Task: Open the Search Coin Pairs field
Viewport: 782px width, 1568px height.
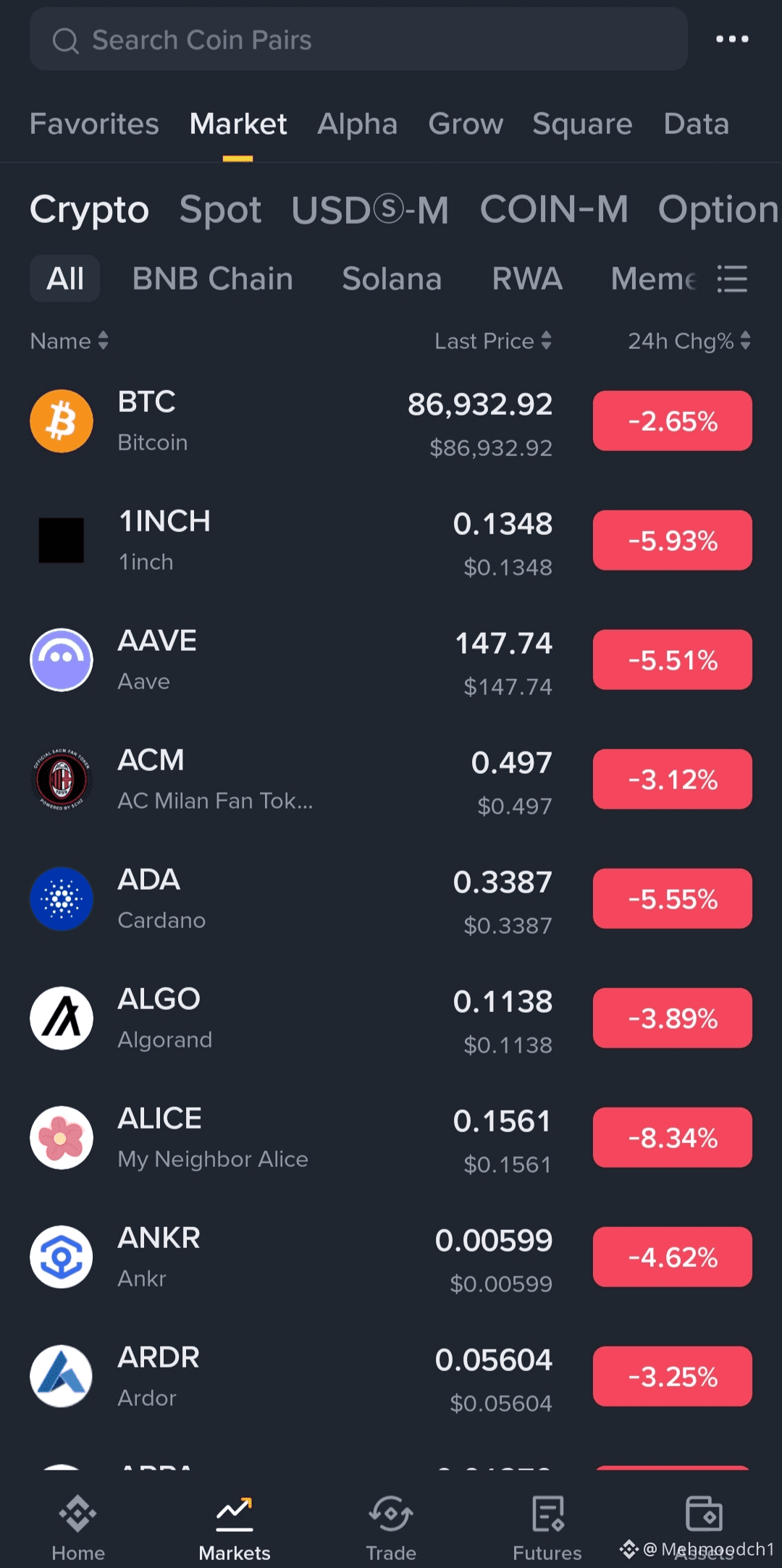Action: (358, 40)
